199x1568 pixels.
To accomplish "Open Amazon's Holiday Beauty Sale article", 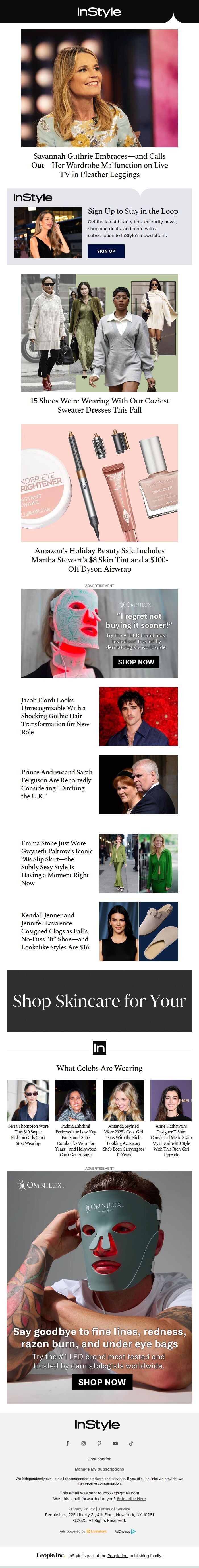I will pos(100,559).
